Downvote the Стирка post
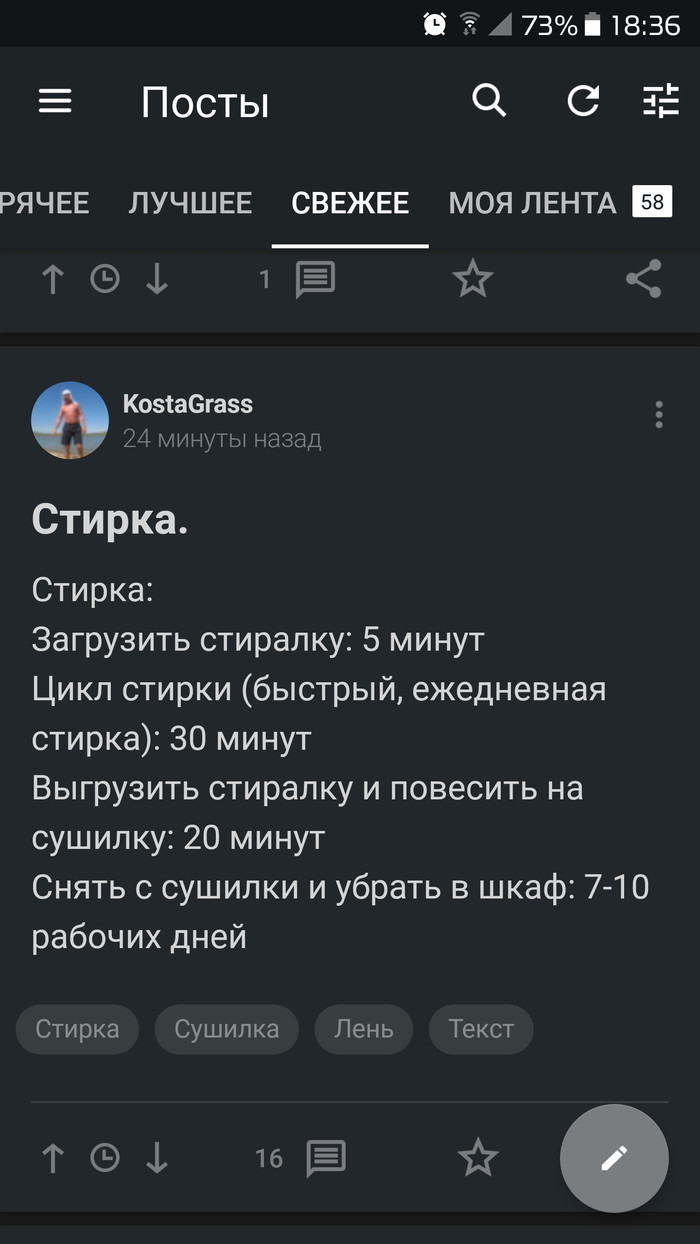Screen dimensions: 700x1244 click(x=157, y=1158)
